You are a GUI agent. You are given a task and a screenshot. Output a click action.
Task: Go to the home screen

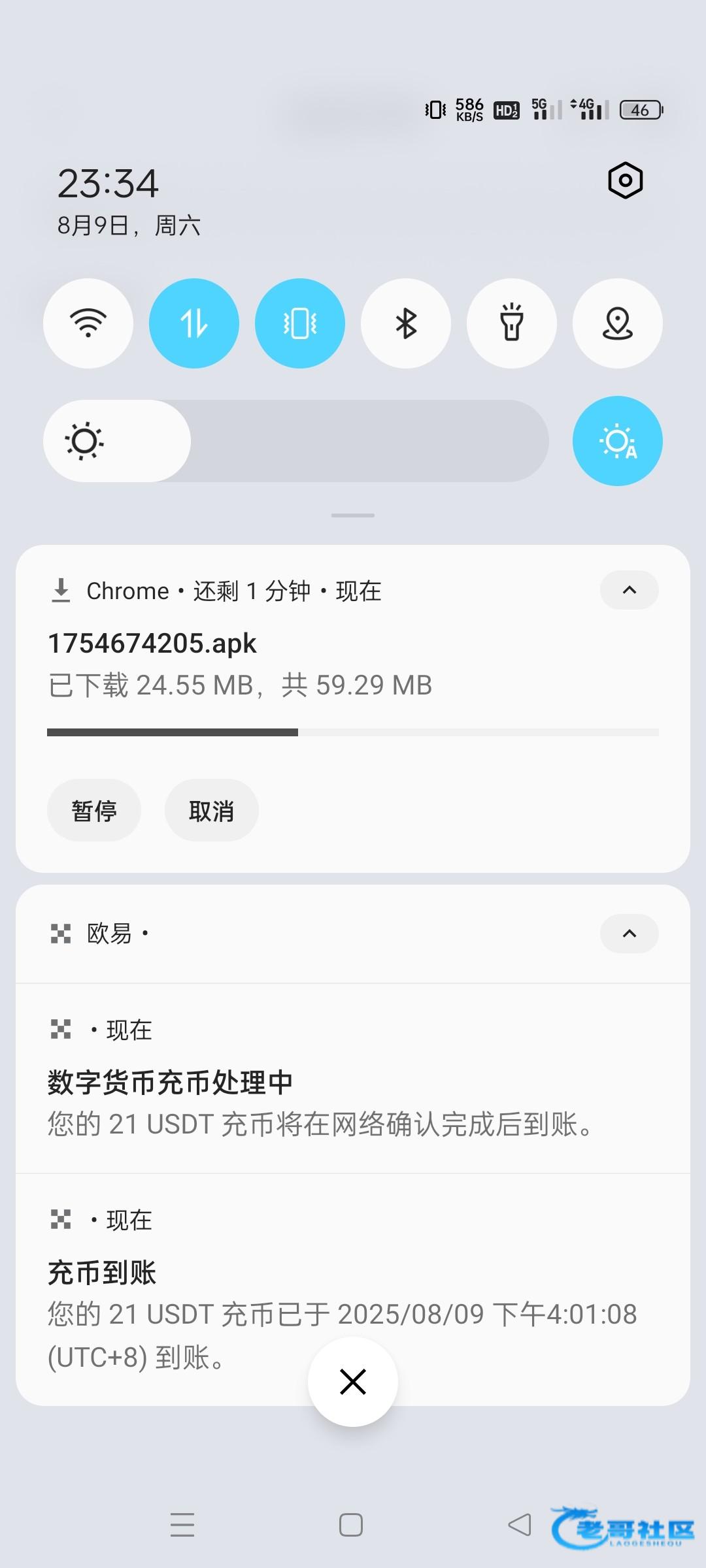tap(351, 1525)
